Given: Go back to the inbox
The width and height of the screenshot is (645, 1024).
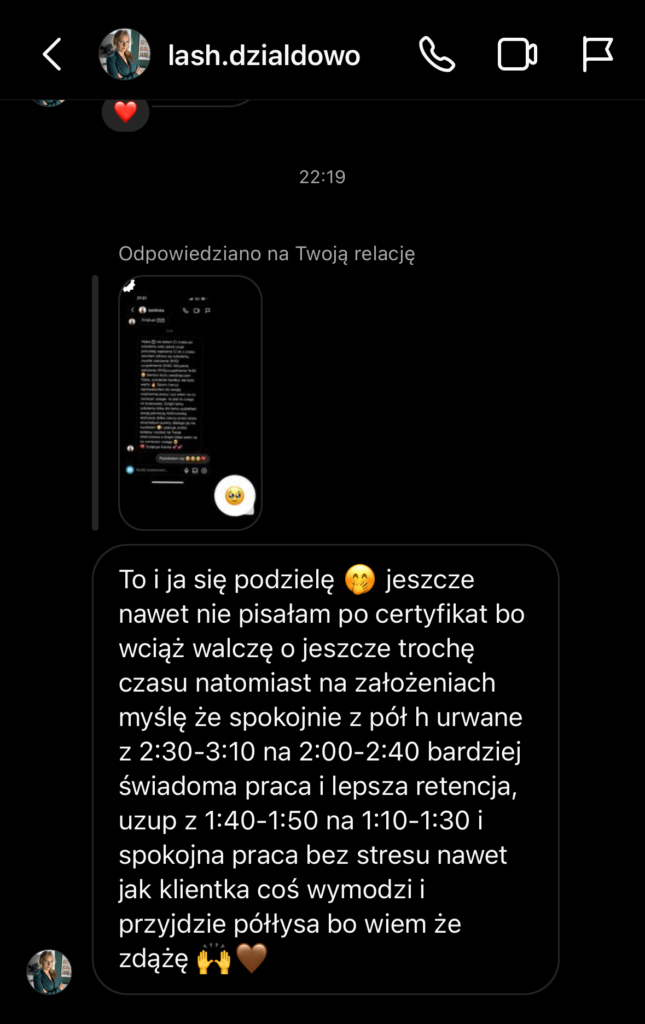Looking at the screenshot, I should point(52,54).
